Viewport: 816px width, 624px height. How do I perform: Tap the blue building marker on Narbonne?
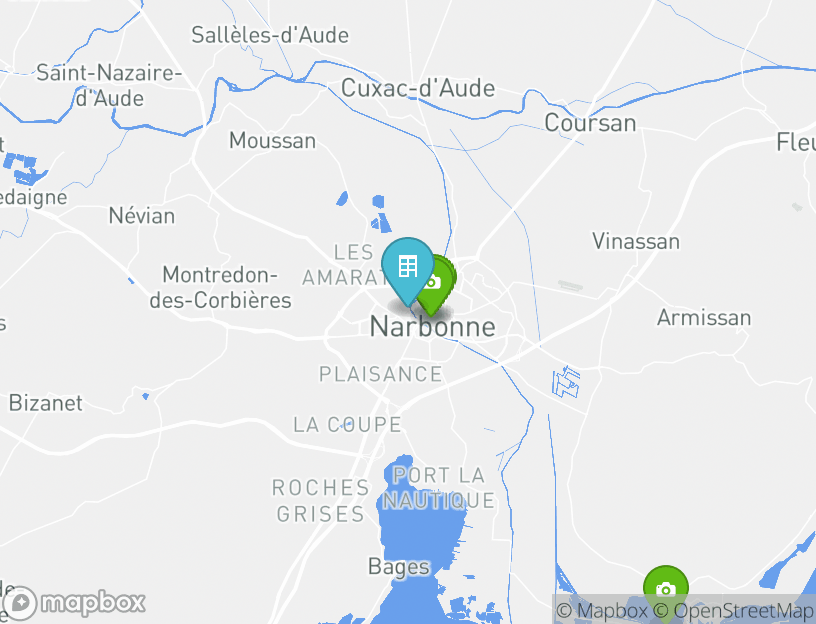pos(407,267)
